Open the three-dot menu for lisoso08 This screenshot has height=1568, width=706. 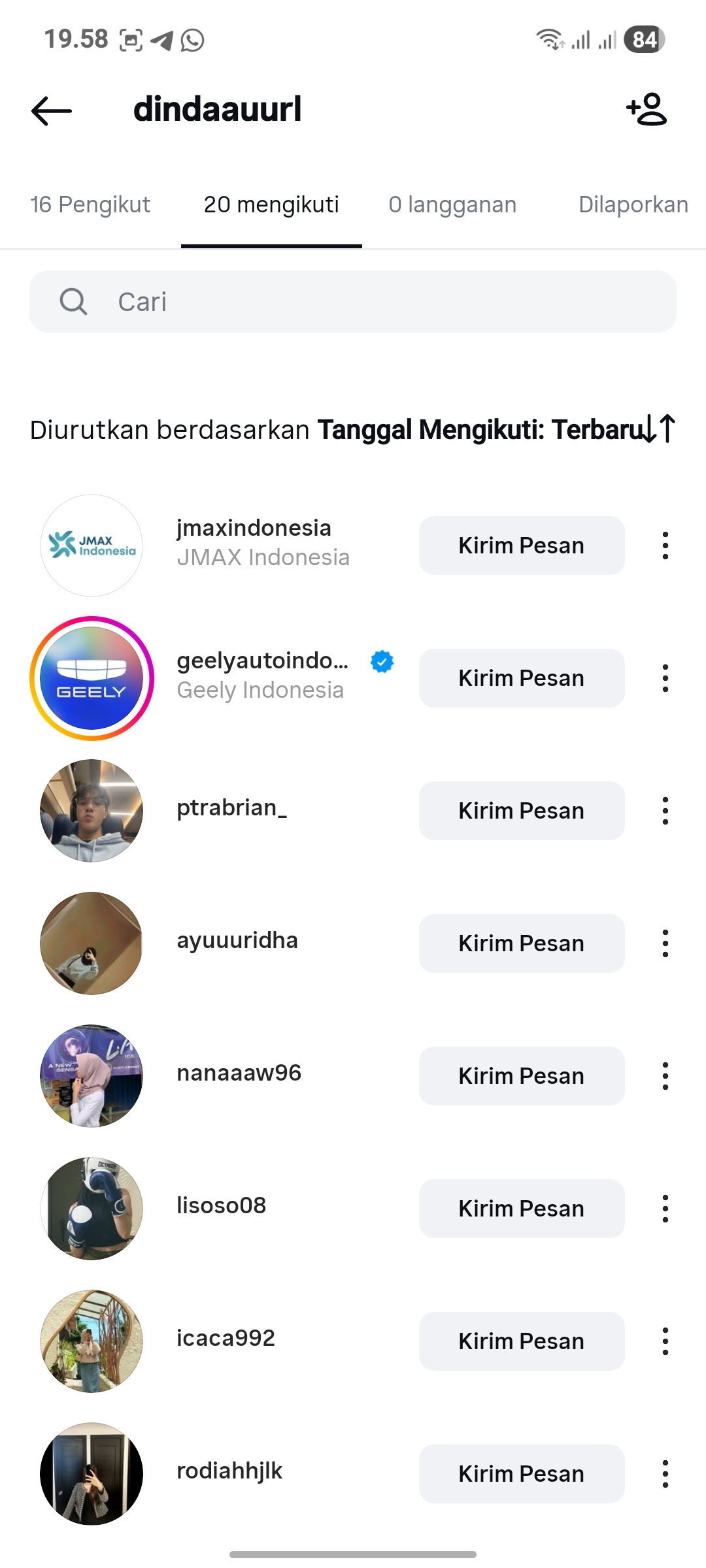coord(665,1209)
